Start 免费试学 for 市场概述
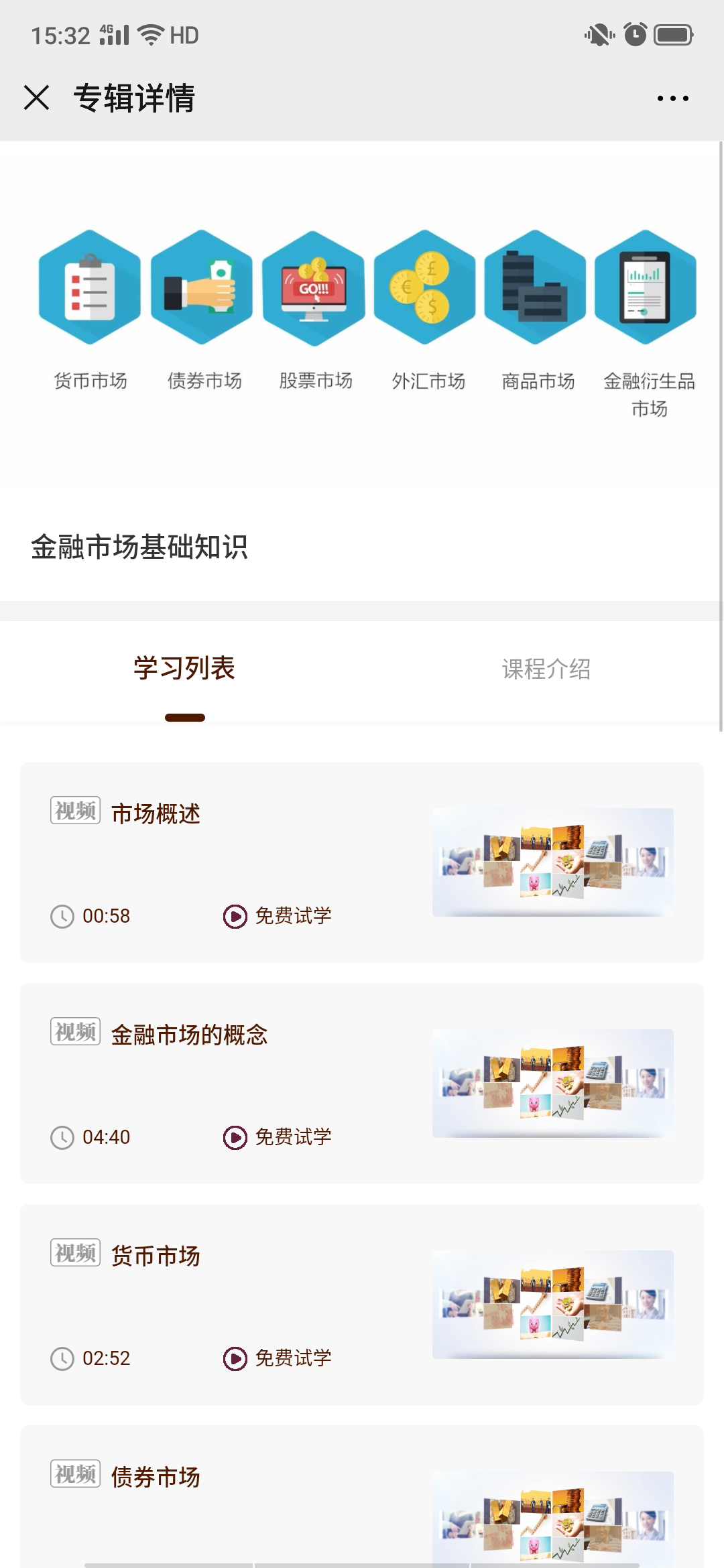Viewport: 724px width, 1568px height. click(278, 916)
